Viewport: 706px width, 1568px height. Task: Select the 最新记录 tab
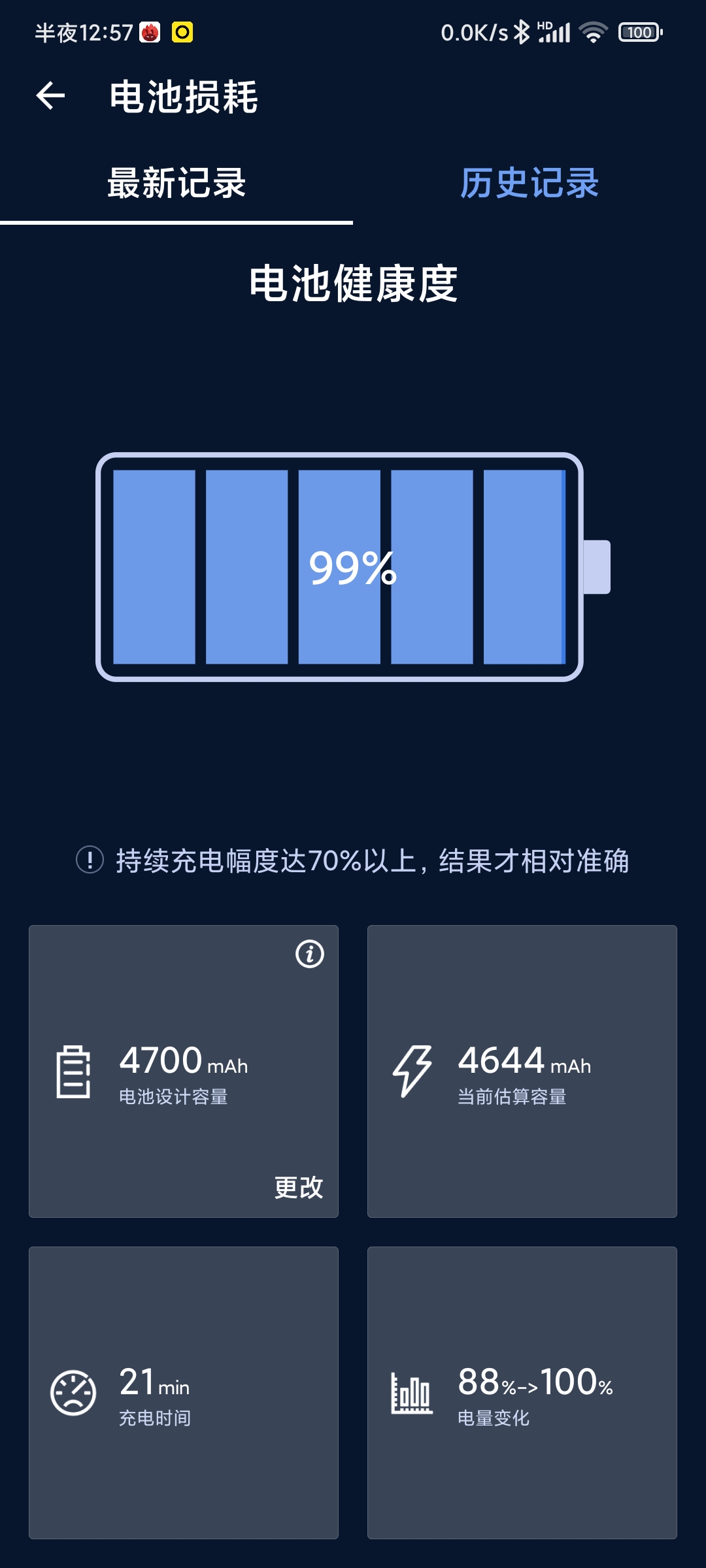pos(176,183)
